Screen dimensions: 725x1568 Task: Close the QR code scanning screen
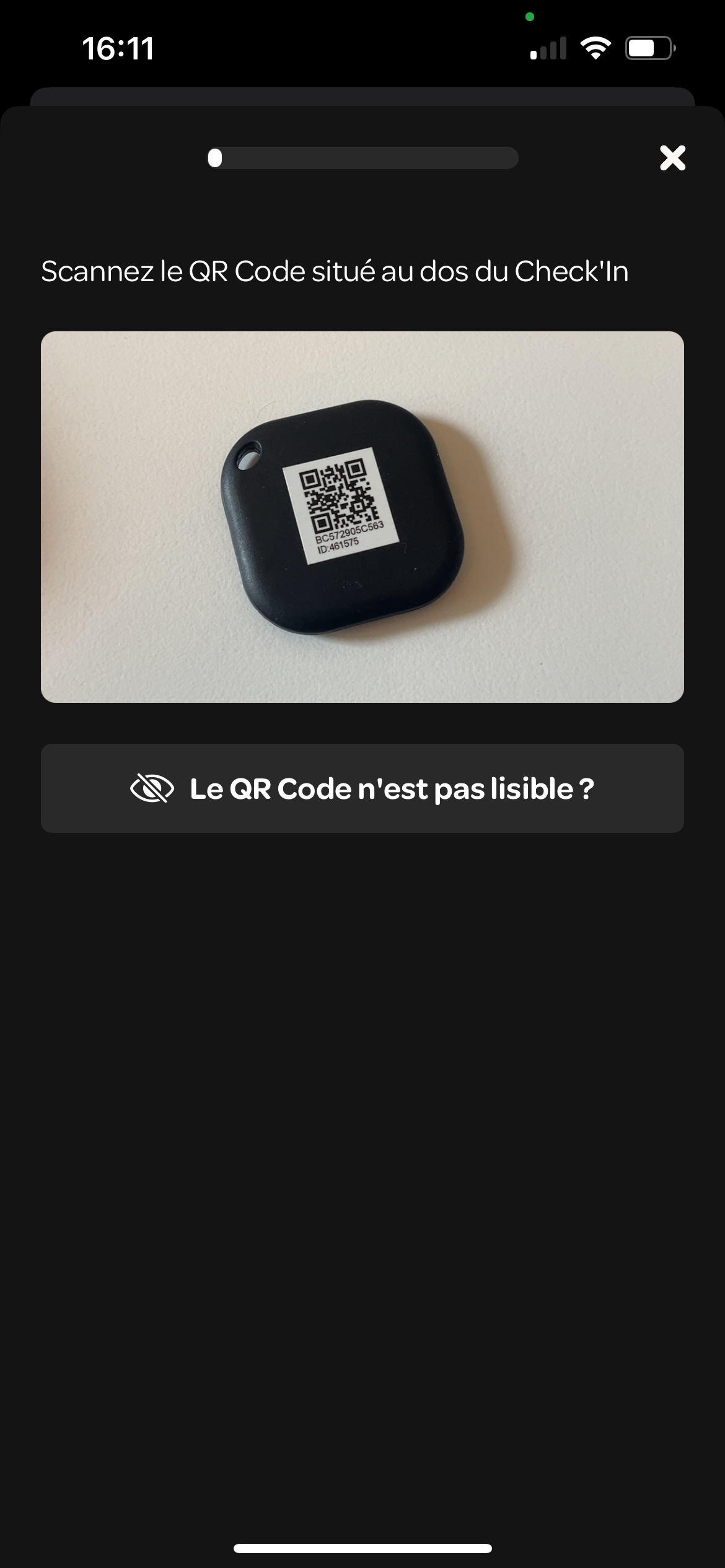click(672, 158)
